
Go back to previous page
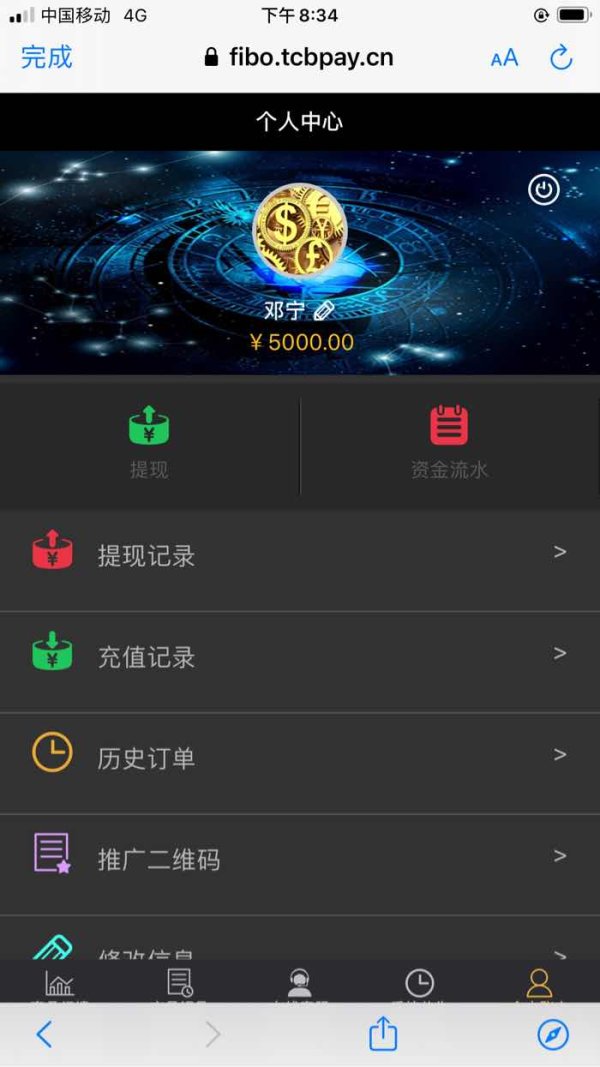tap(44, 1035)
